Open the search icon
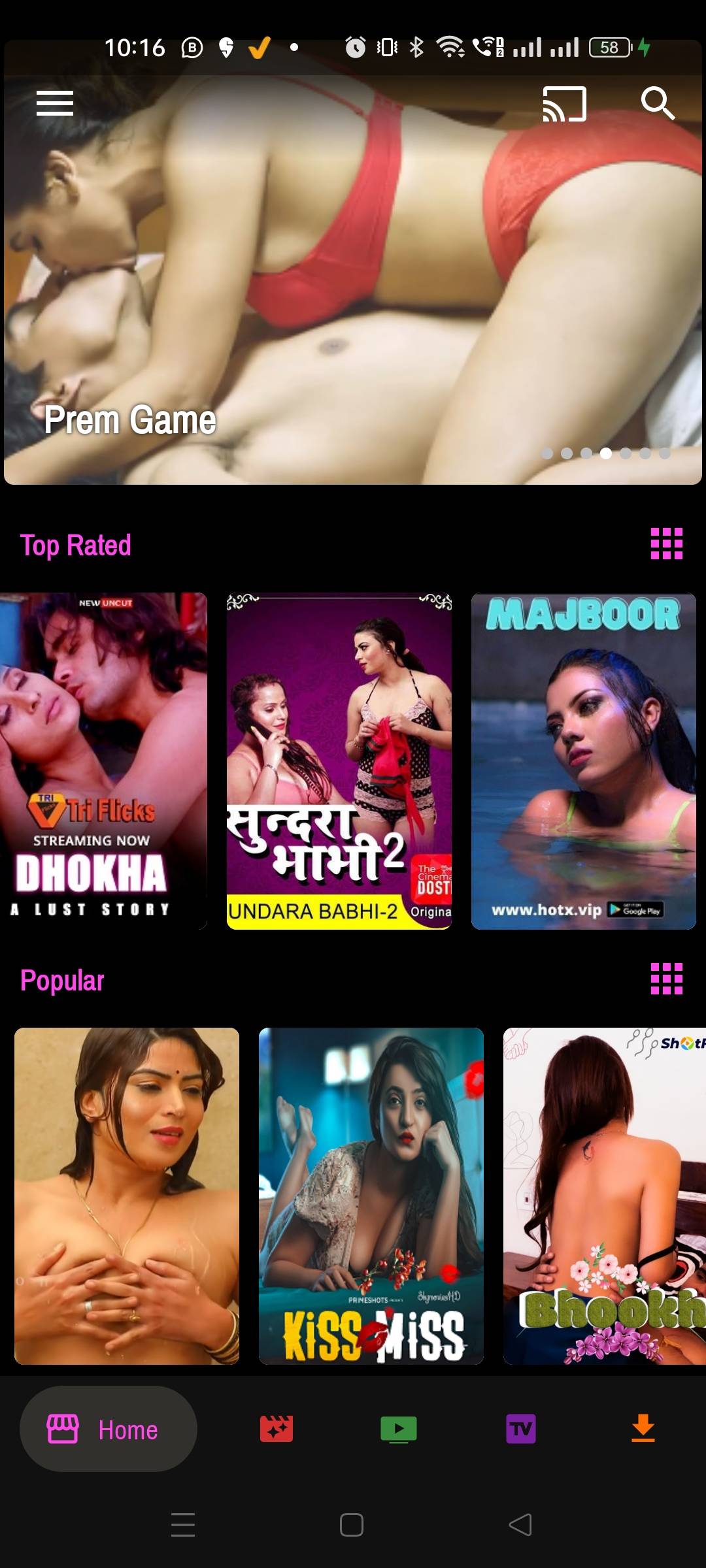706x1568 pixels. click(x=657, y=103)
